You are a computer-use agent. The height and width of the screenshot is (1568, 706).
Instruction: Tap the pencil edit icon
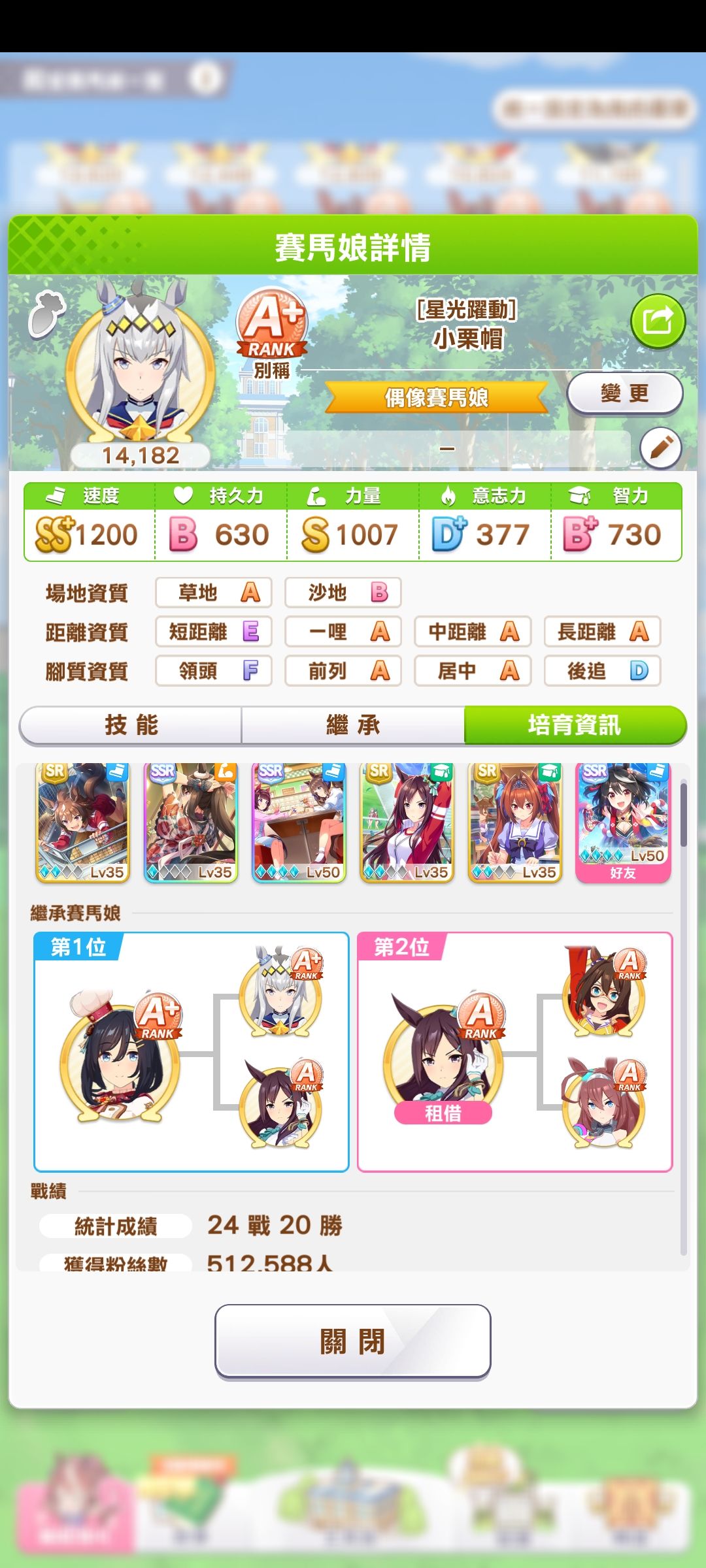click(x=661, y=448)
